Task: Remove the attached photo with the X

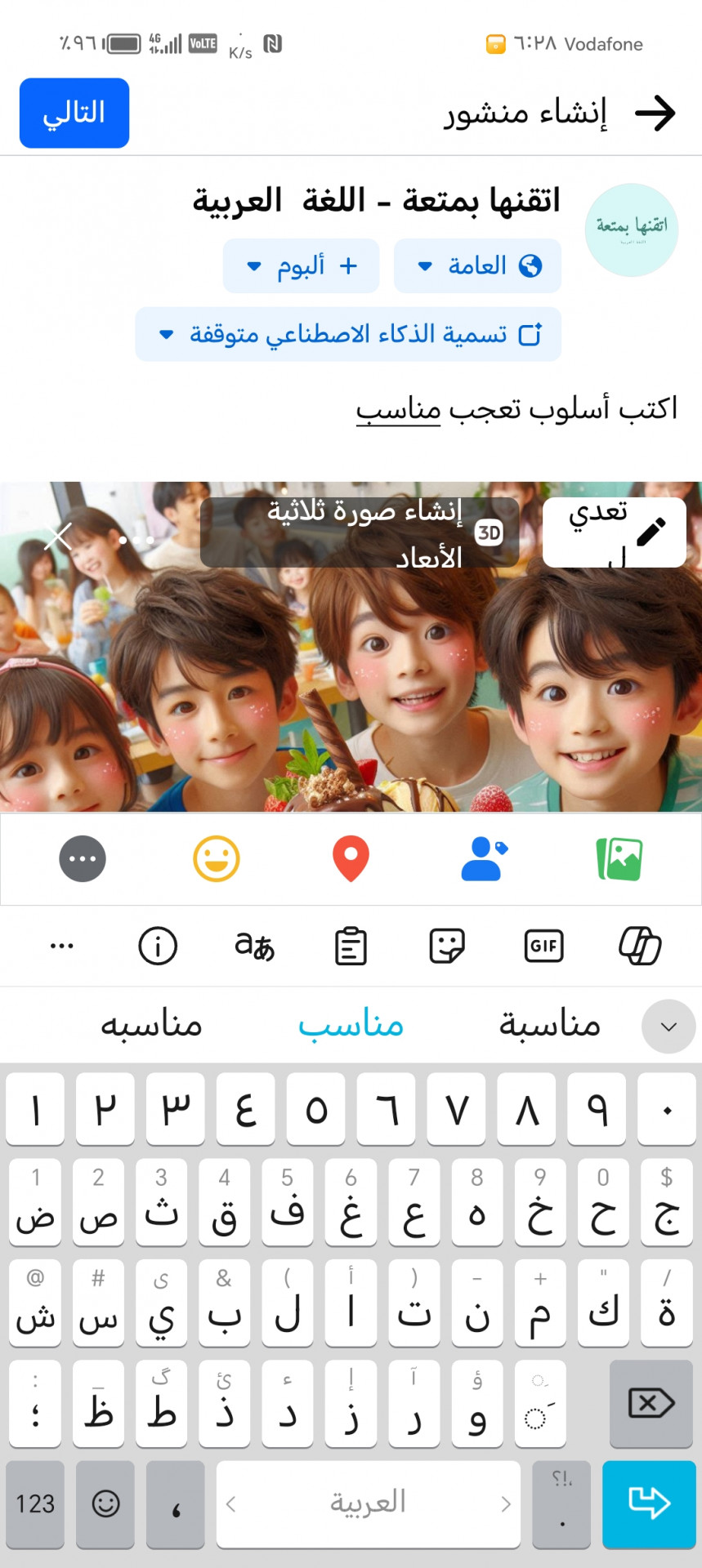Action: tap(58, 537)
